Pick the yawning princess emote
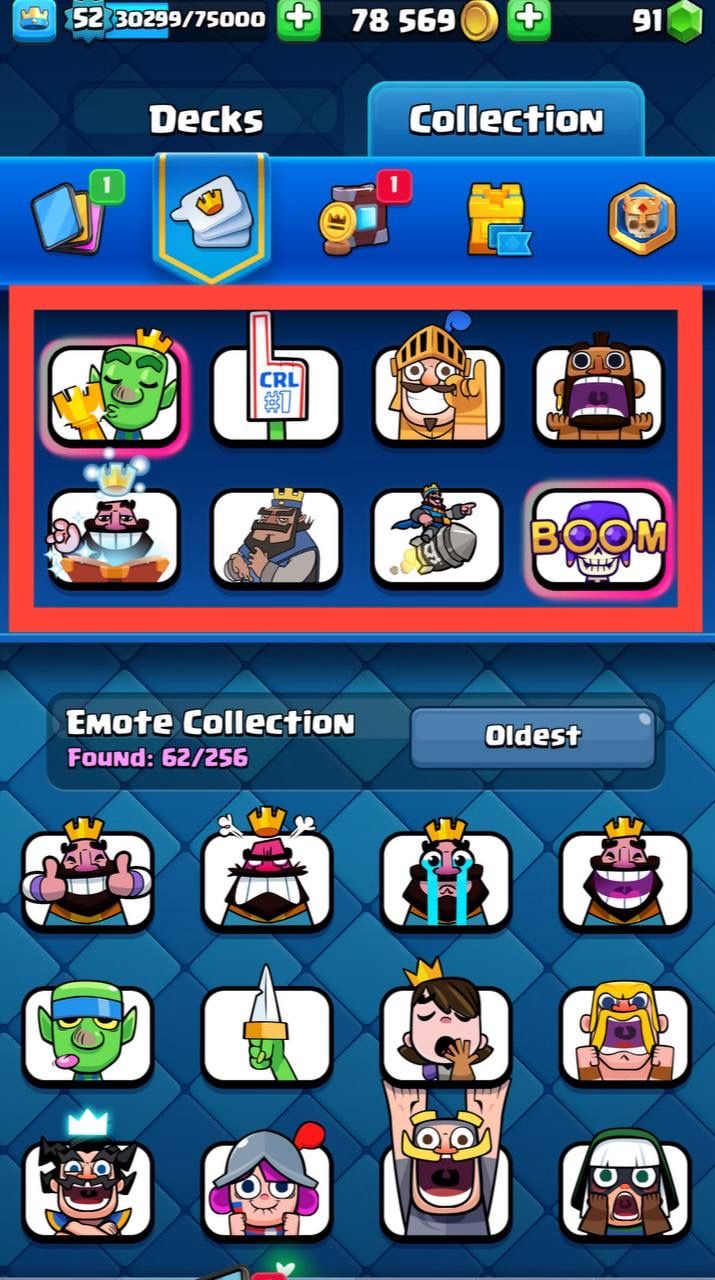Viewport: 715px width, 1280px height. (446, 1028)
